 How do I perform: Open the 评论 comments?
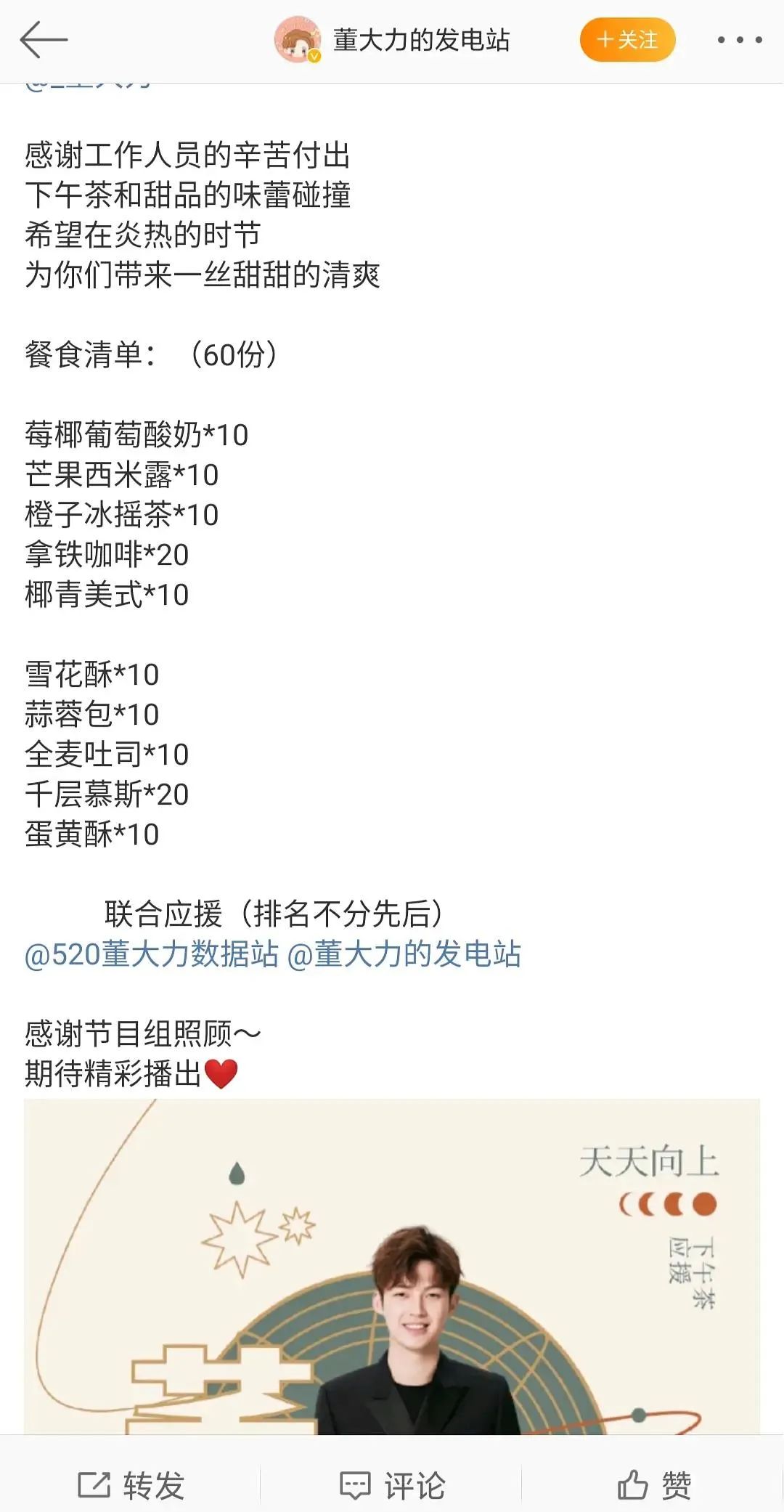coord(393,1485)
